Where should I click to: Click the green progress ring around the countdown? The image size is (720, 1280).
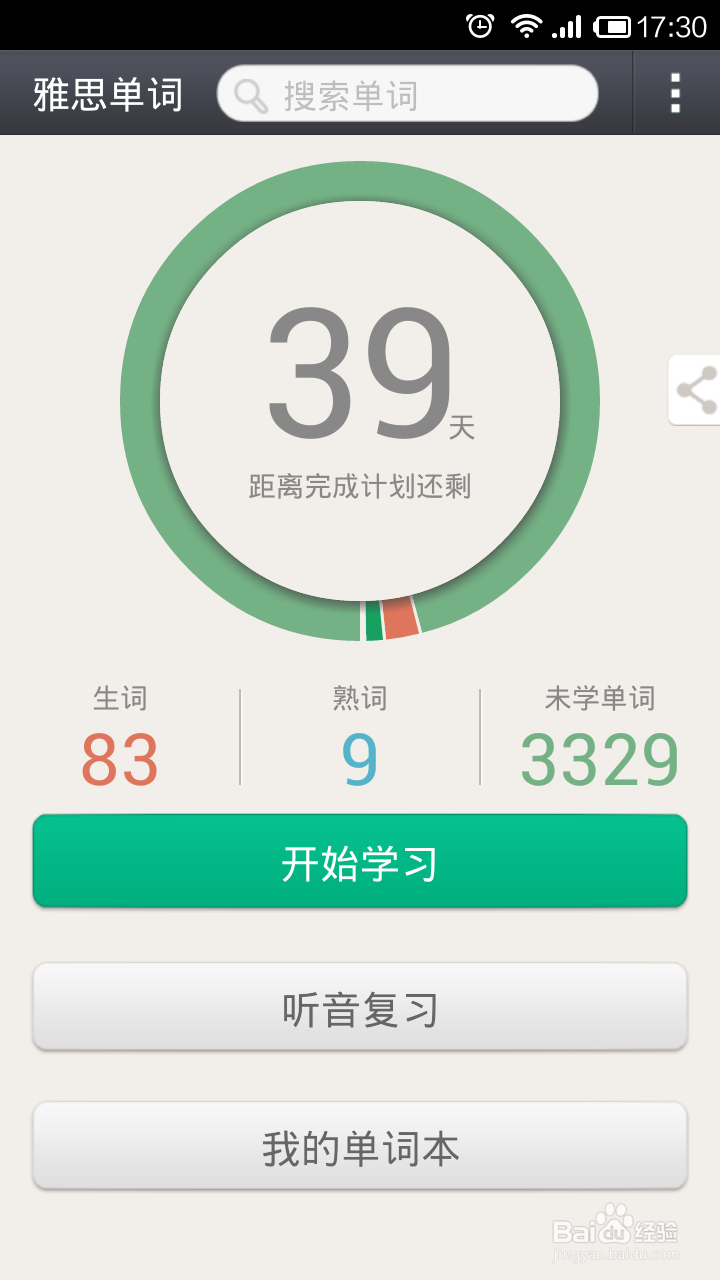pos(360,184)
